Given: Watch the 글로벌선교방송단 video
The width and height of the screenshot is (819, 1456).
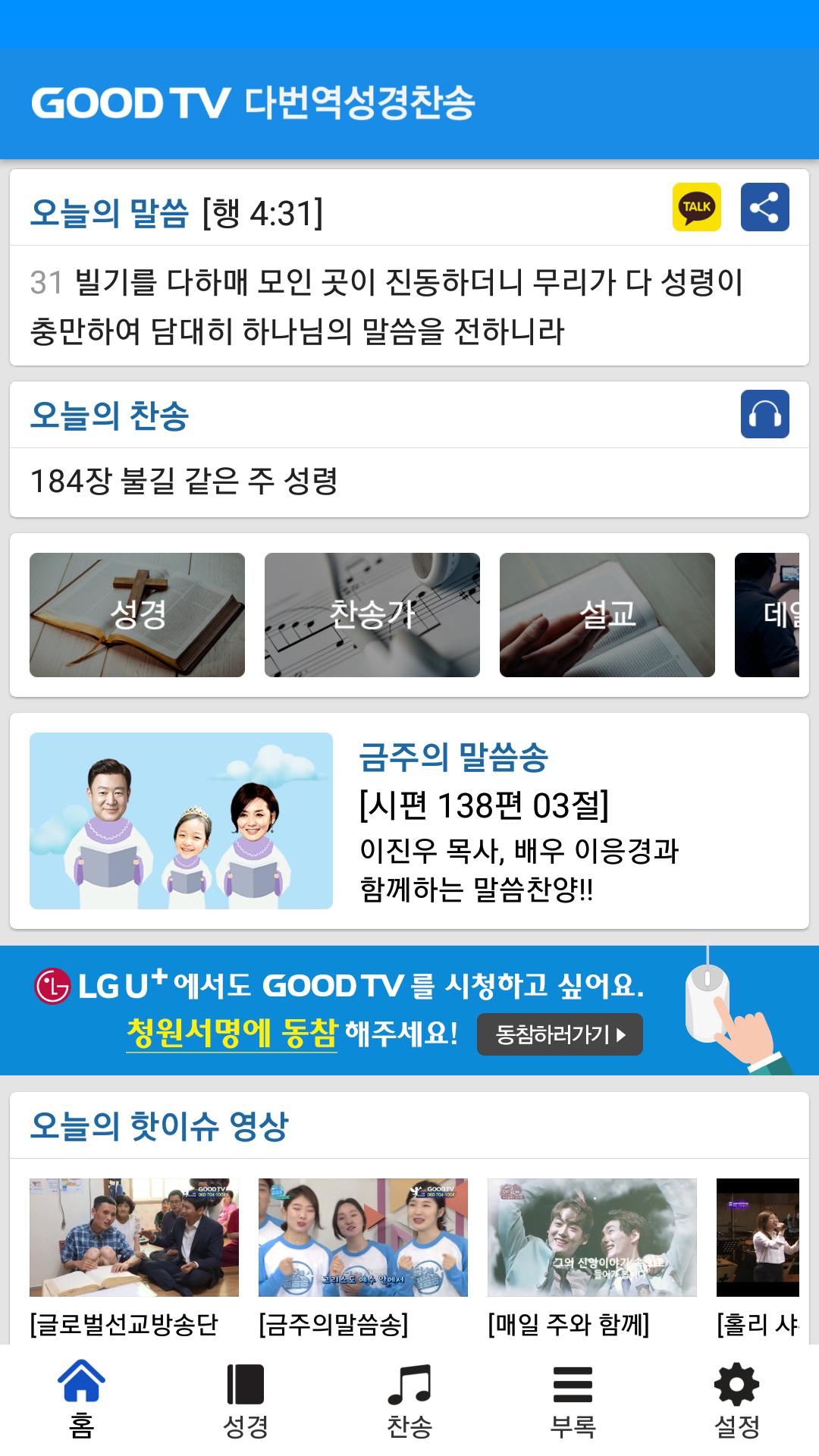Looking at the screenshot, I should [134, 1257].
